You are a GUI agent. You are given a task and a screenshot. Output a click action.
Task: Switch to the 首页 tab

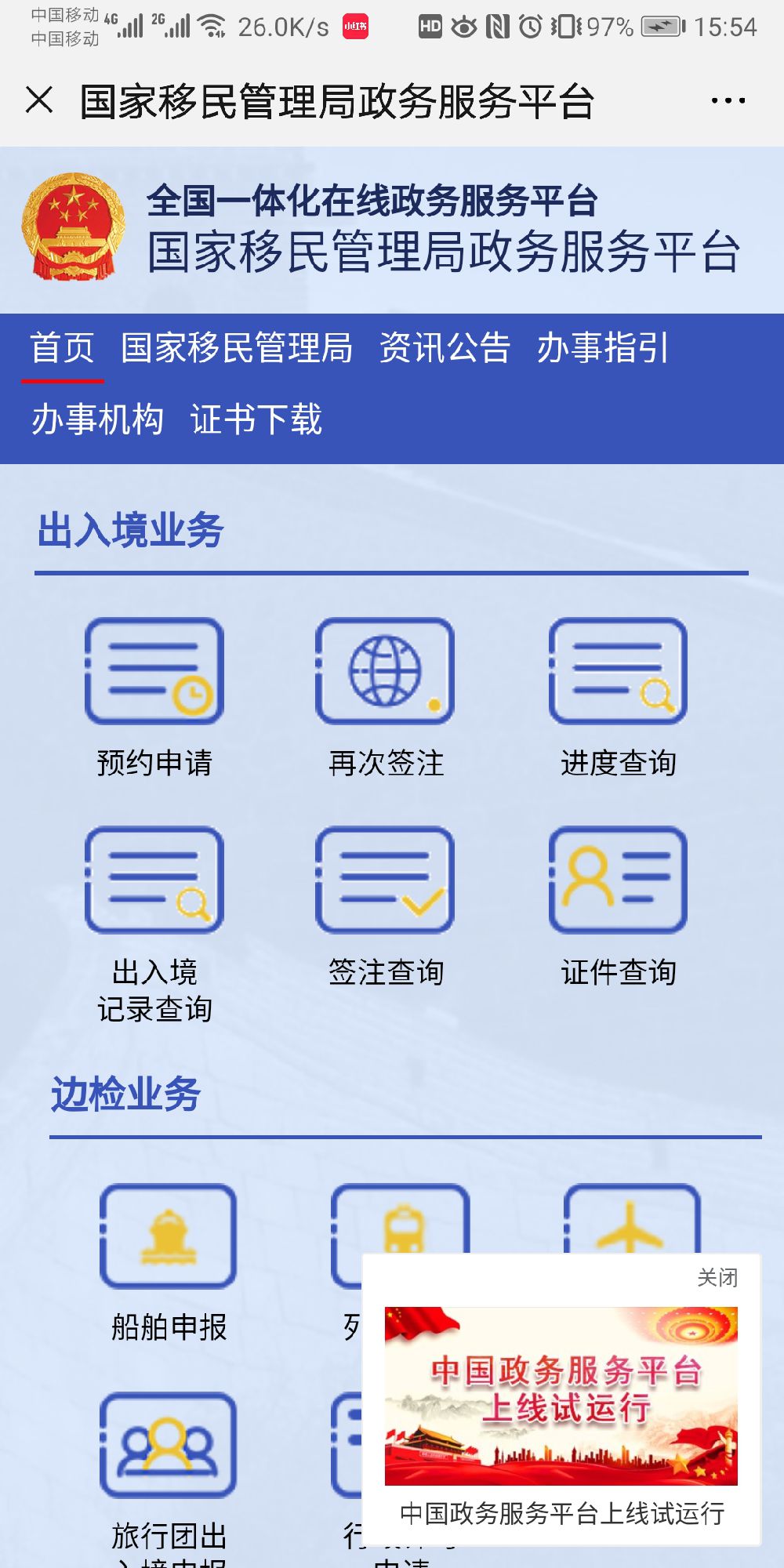[62, 348]
